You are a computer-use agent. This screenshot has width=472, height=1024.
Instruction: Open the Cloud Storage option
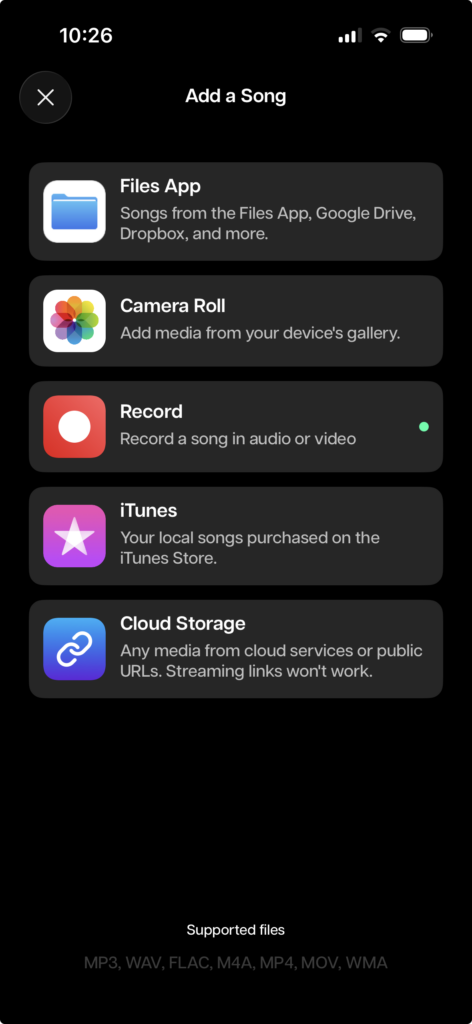point(236,648)
